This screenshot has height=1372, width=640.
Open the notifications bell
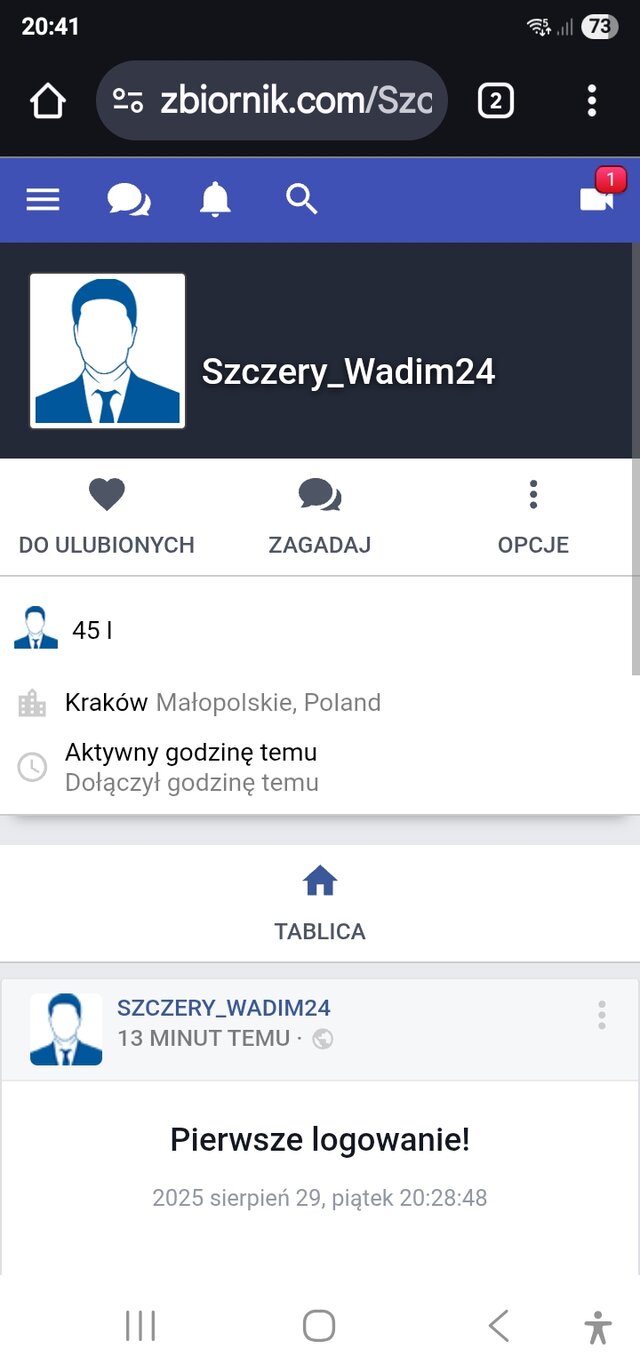coord(215,200)
